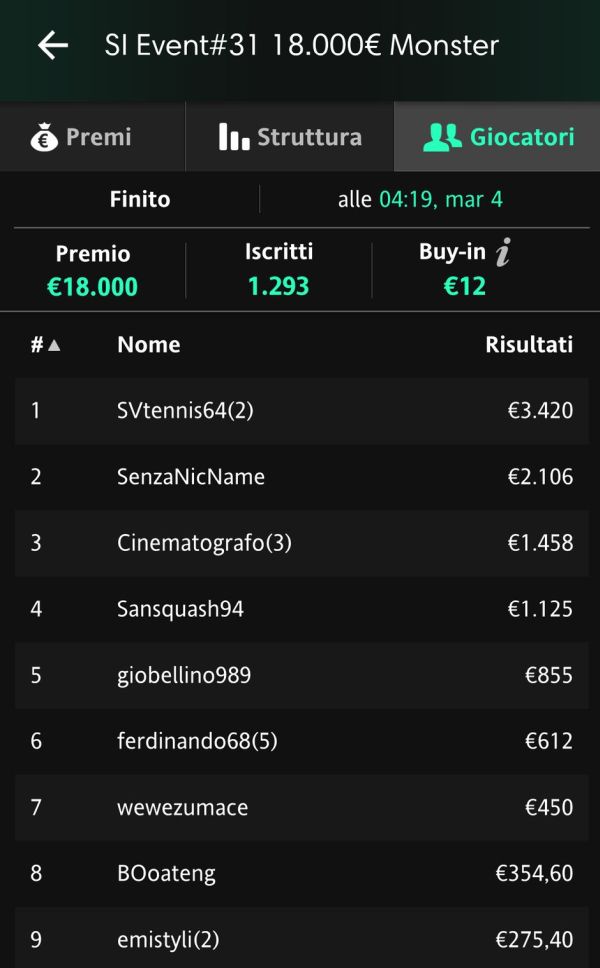Viewport: 600px width, 968px height.
Task: Tap the Buy-in info icon
Action: (x=503, y=252)
